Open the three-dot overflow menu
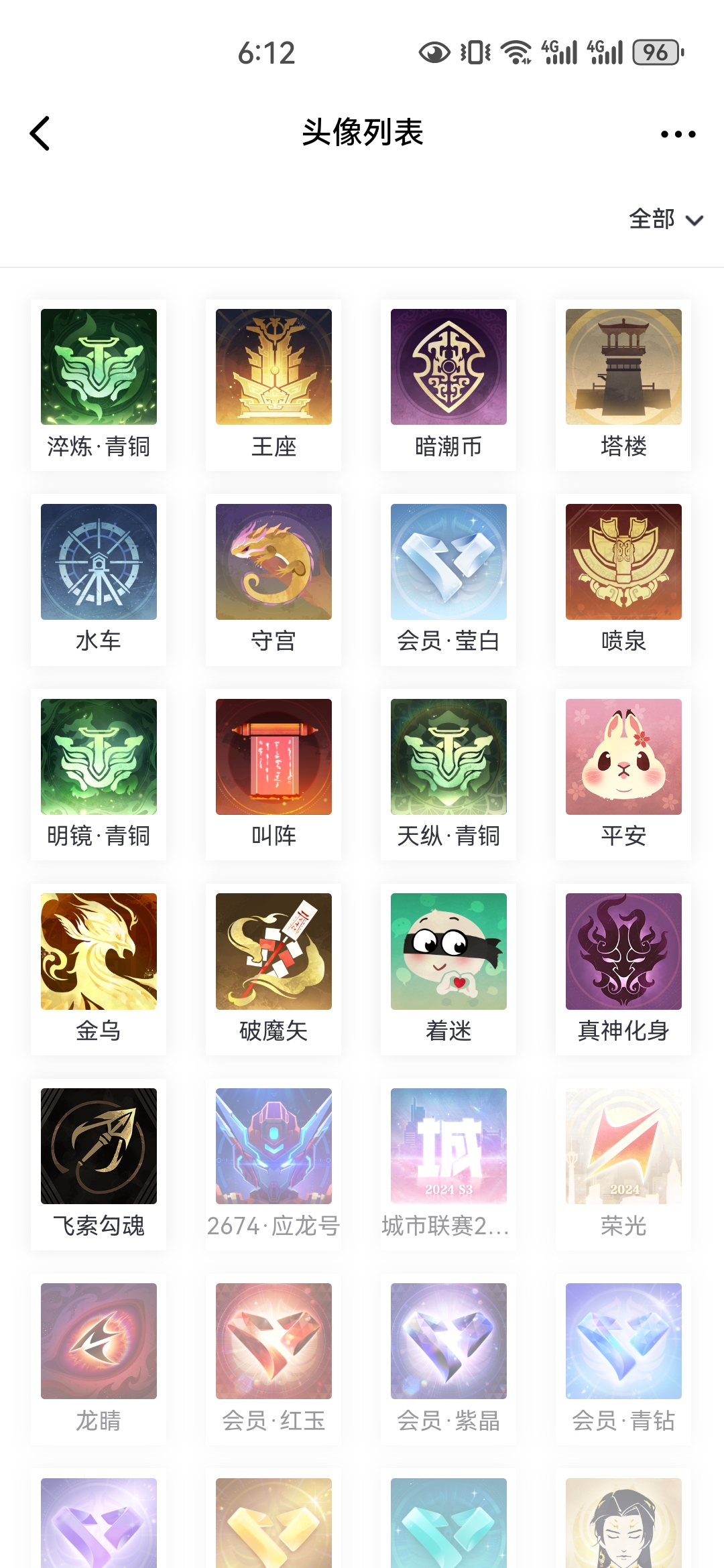The image size is (724, 1568). pyautogui.click(x=678, y=134)
